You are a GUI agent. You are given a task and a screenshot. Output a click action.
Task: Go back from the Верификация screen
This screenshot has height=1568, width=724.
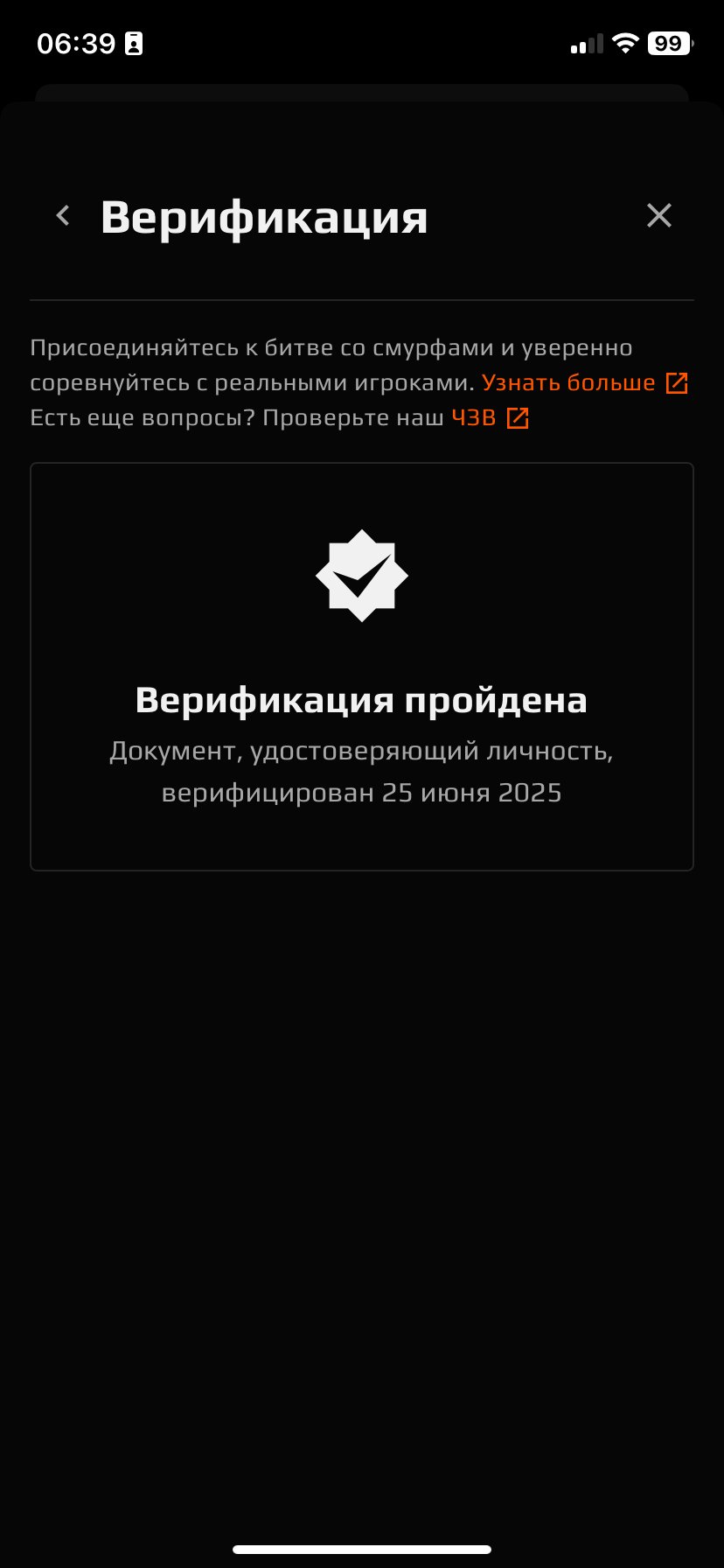[x=63, y=215]
